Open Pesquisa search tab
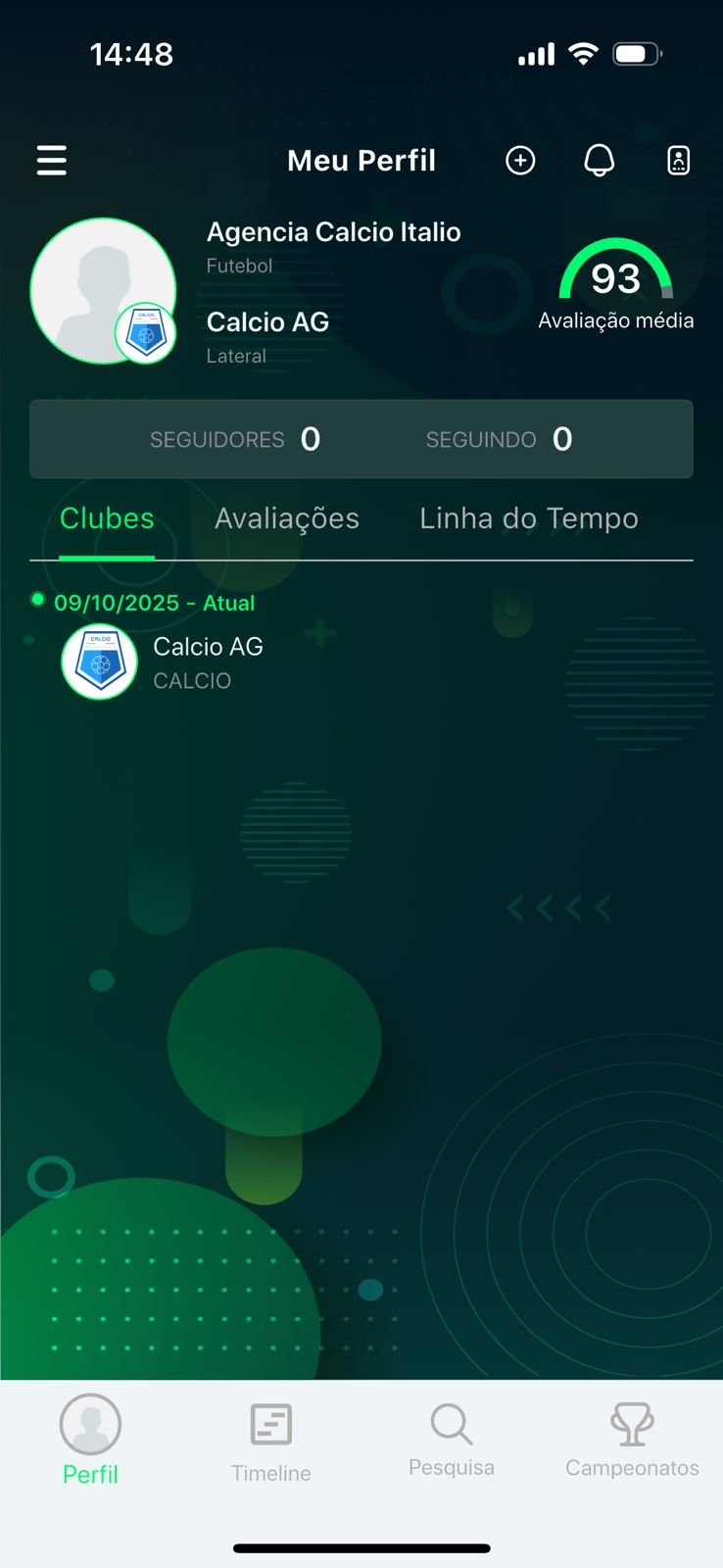The width and height of the screenshot is (723, 1568). point(452,1439)
